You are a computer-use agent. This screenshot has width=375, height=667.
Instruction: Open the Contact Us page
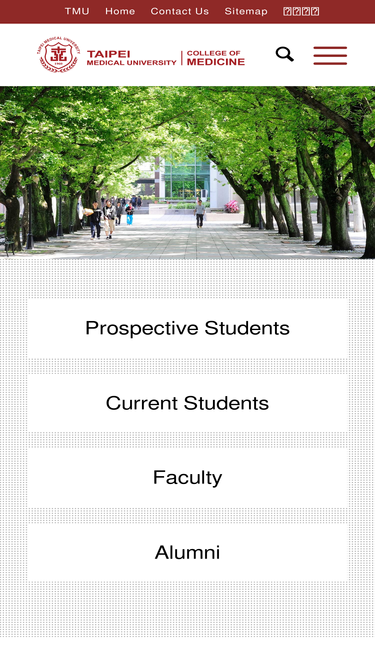pos(179,11)
